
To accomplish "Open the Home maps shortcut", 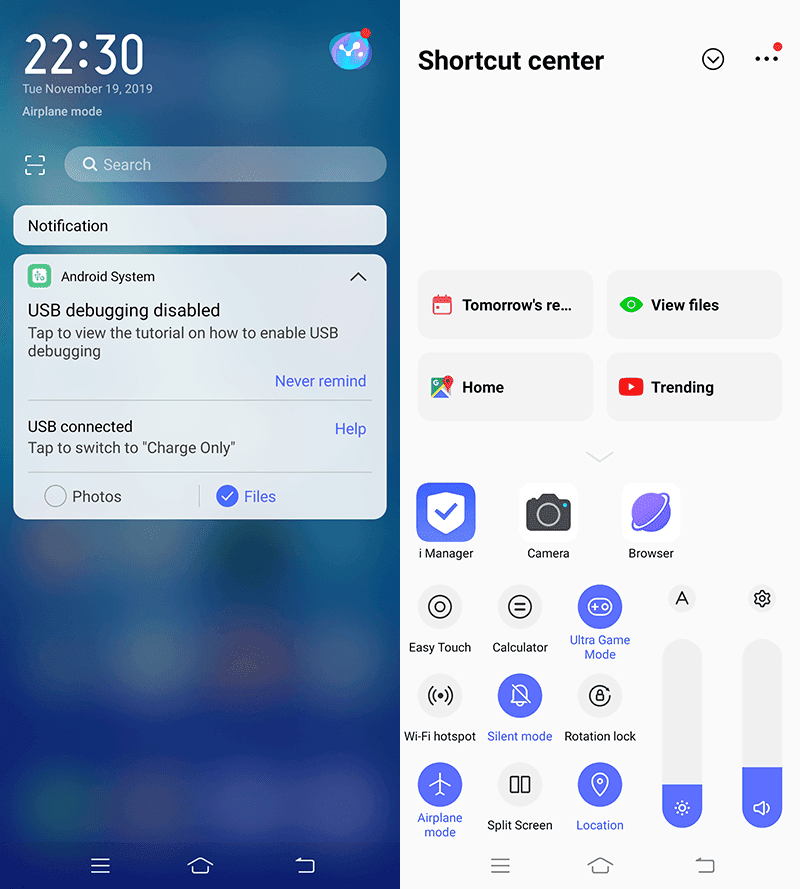I will tap(505, 387).
